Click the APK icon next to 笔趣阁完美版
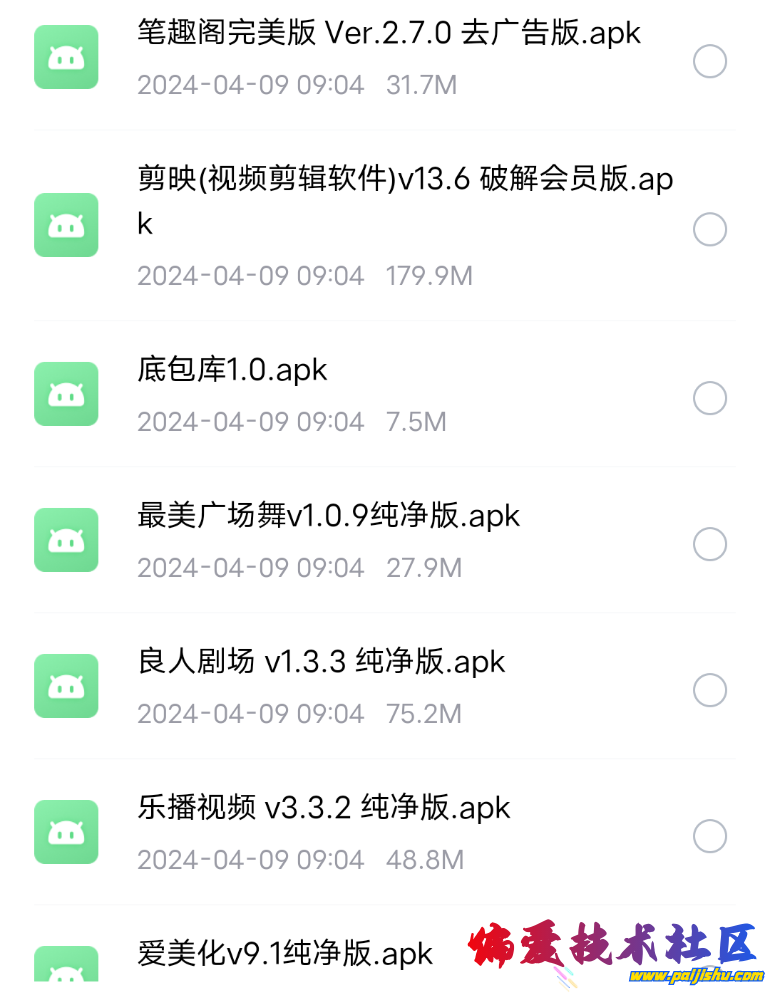The width and height of the screenshot is (770, 1000). (x=65, y=57)
